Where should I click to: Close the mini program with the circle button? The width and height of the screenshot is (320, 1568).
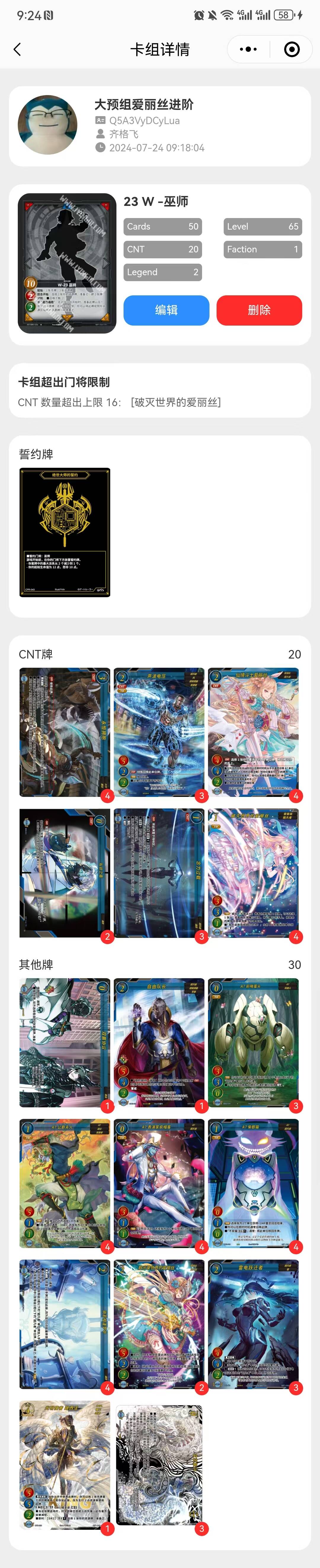(292, 49)
